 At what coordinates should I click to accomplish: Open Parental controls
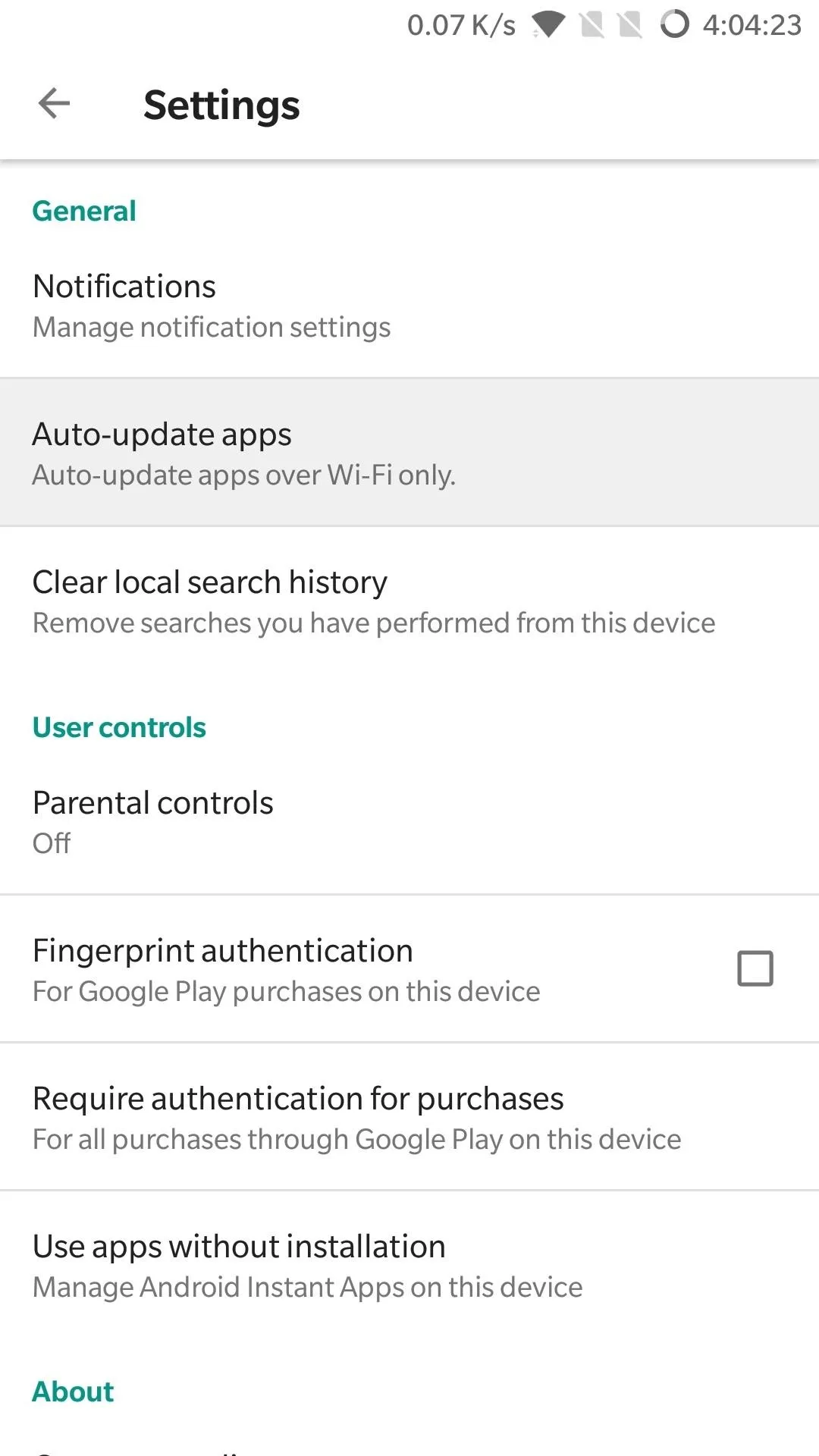pos(409,821)
